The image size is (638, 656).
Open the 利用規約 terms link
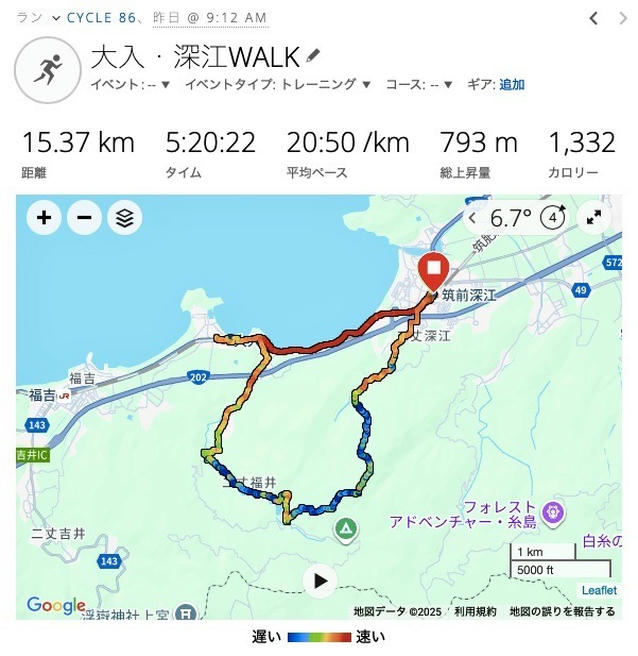point(475,611)
